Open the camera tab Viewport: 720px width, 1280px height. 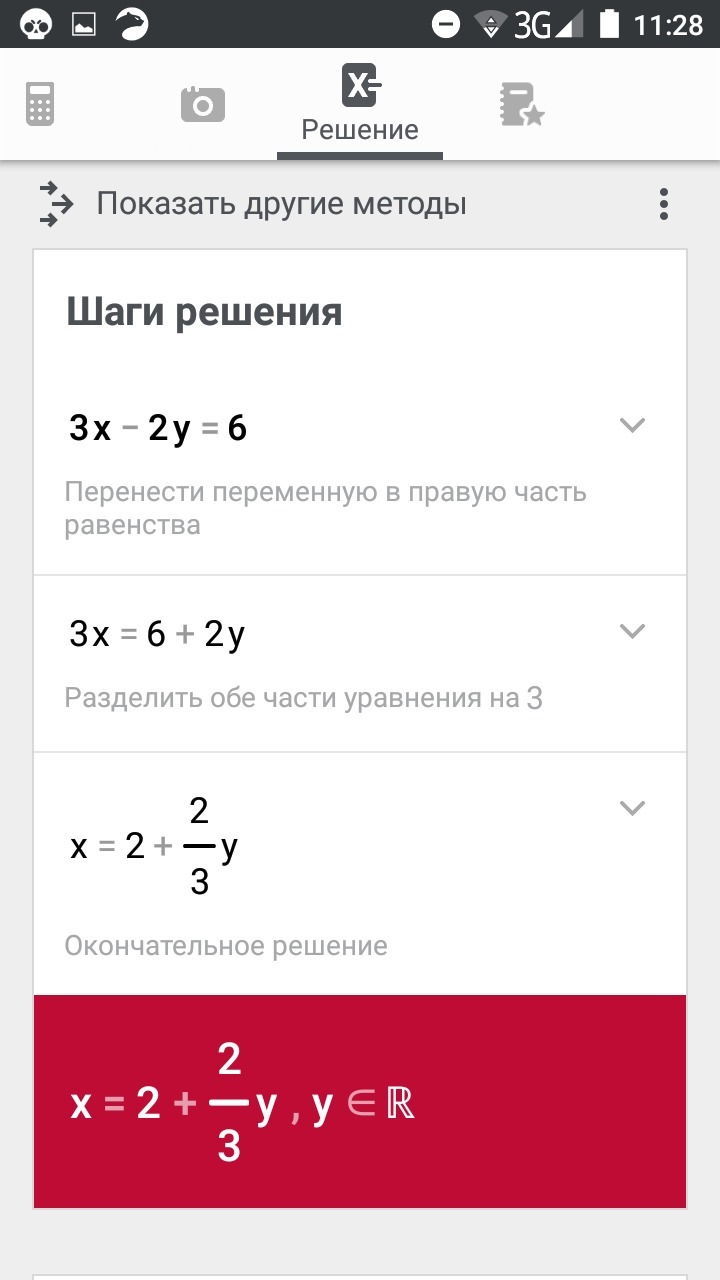coord(202,104)
